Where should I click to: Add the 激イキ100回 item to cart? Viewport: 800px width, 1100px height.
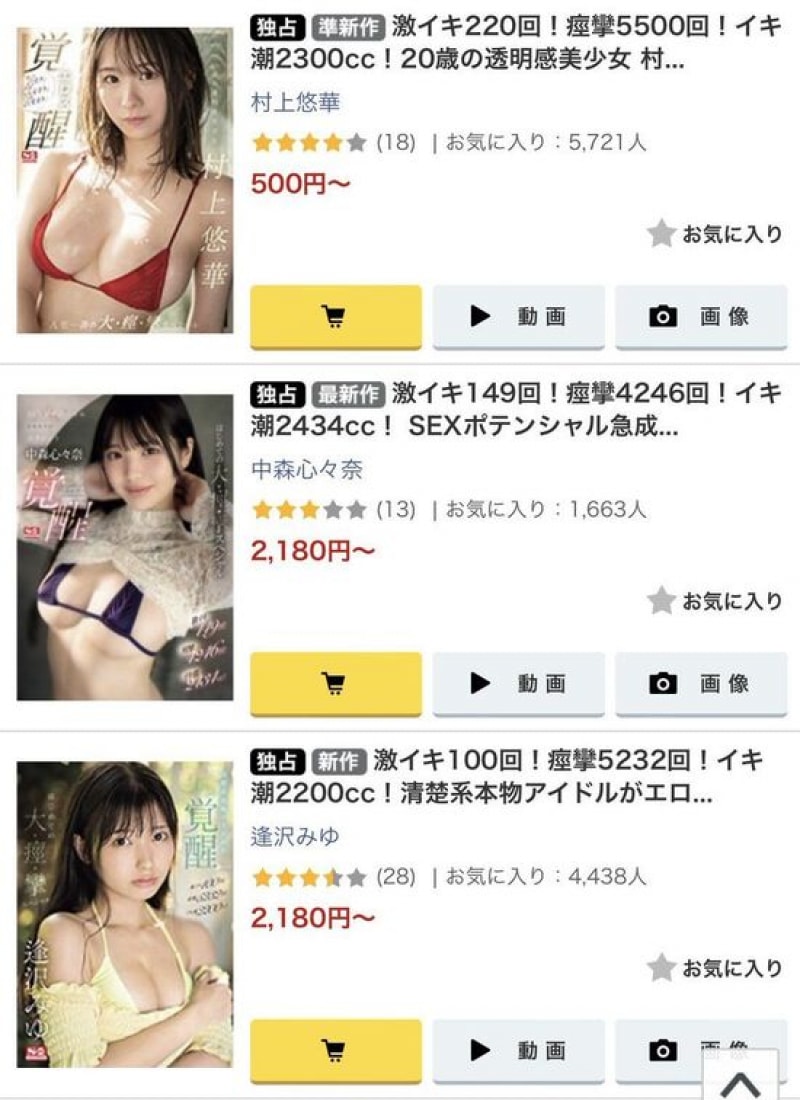(335, 1051)
